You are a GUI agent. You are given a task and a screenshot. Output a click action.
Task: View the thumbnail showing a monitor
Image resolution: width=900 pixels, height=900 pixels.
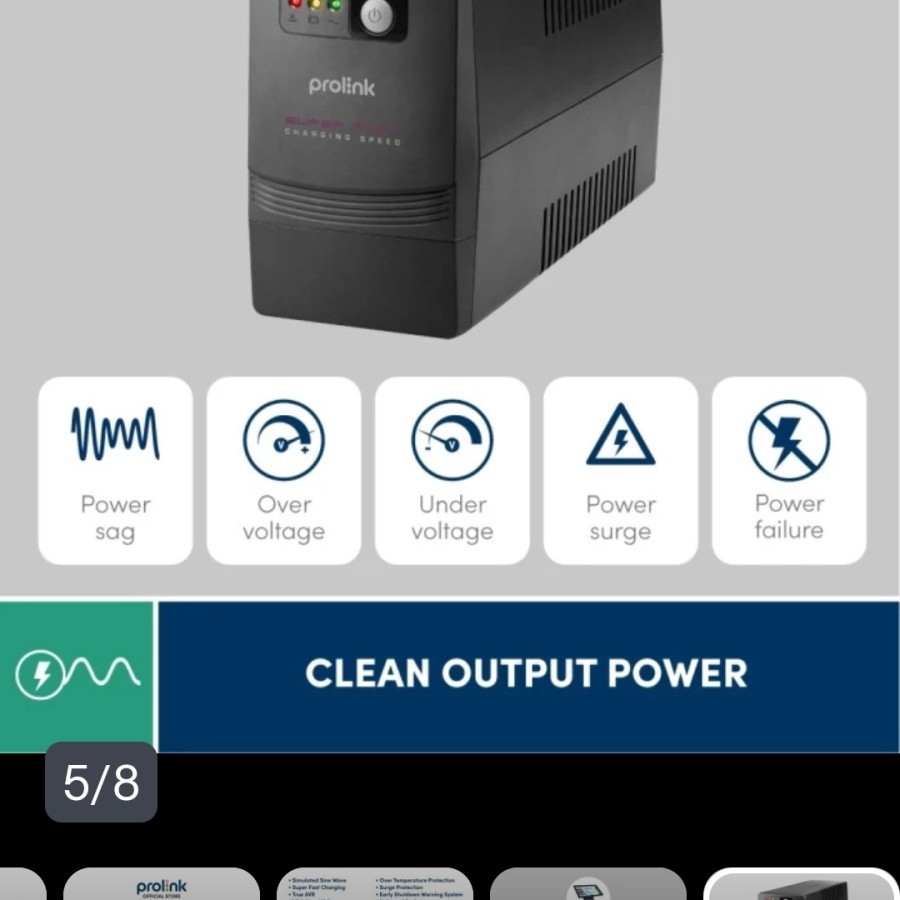588,885
